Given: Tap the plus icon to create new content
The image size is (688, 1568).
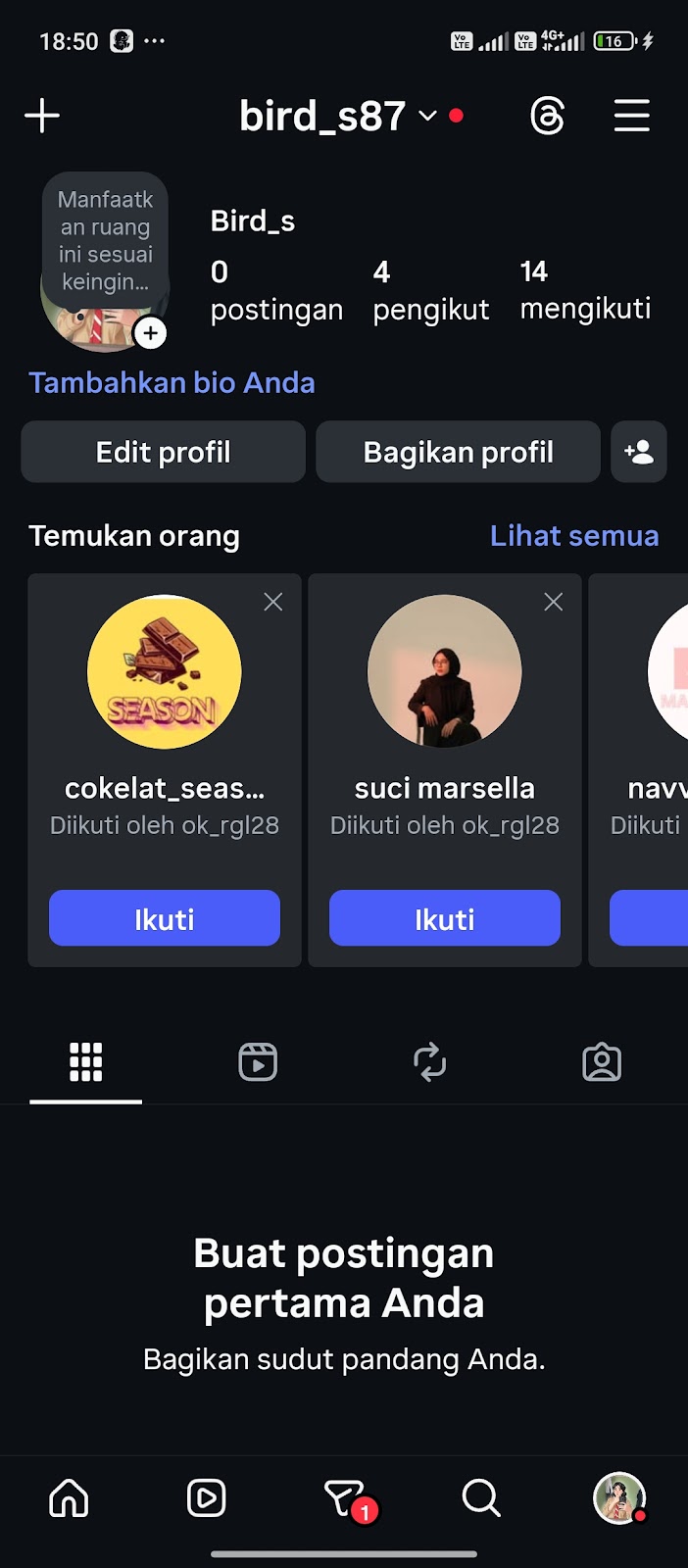Looking at the screenshot, I should pos(42,116).
